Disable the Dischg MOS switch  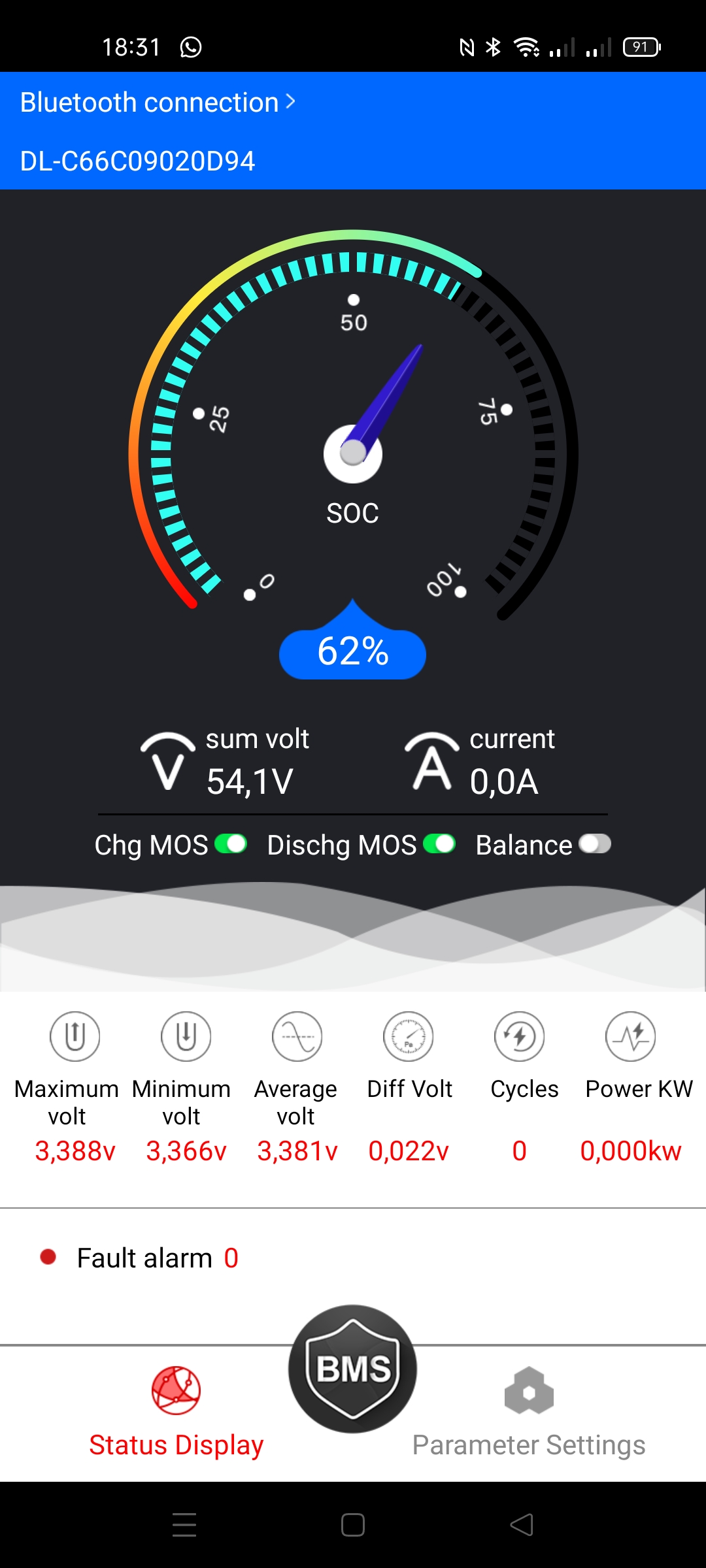(439, 844)
